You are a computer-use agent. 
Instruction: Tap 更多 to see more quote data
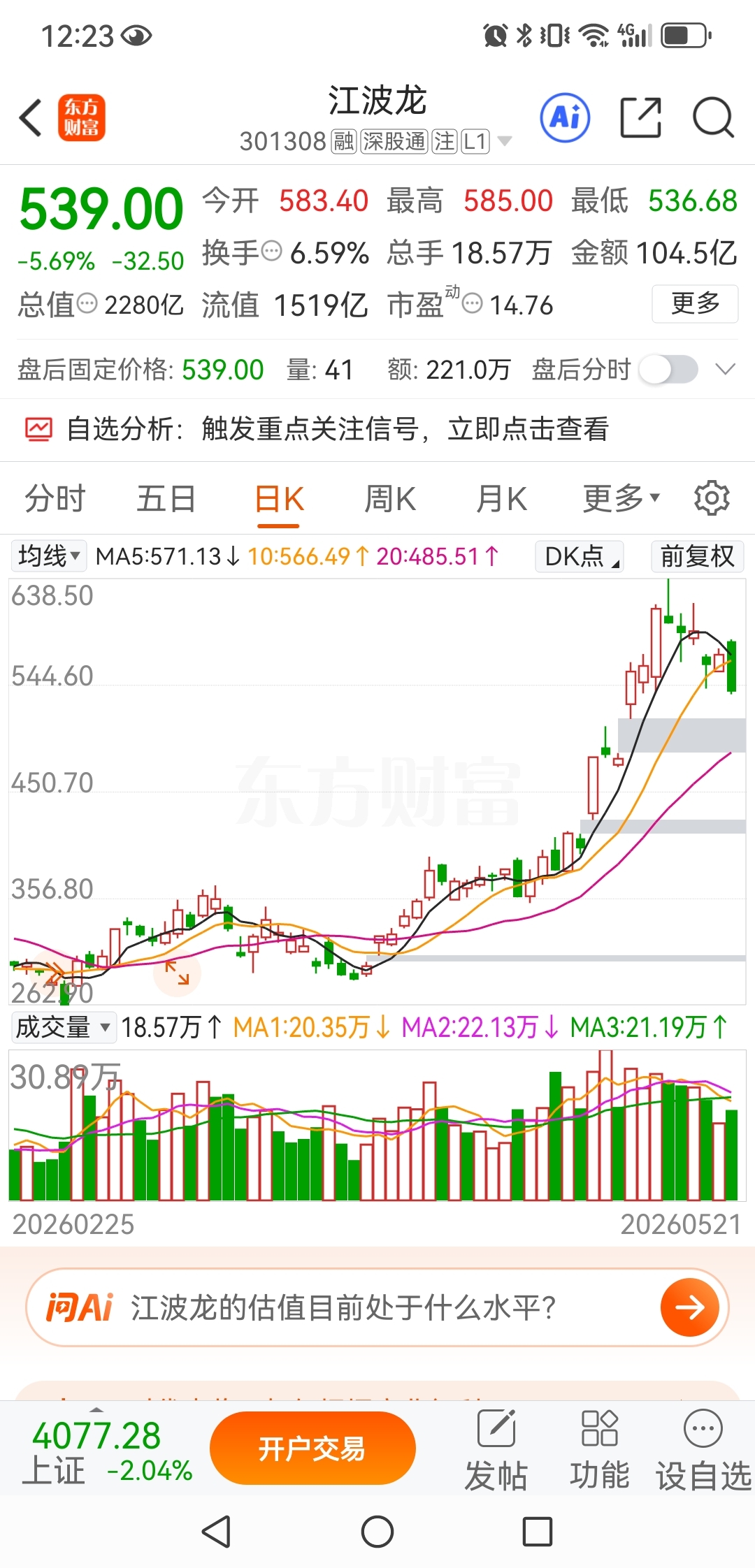tap(695, 304)
